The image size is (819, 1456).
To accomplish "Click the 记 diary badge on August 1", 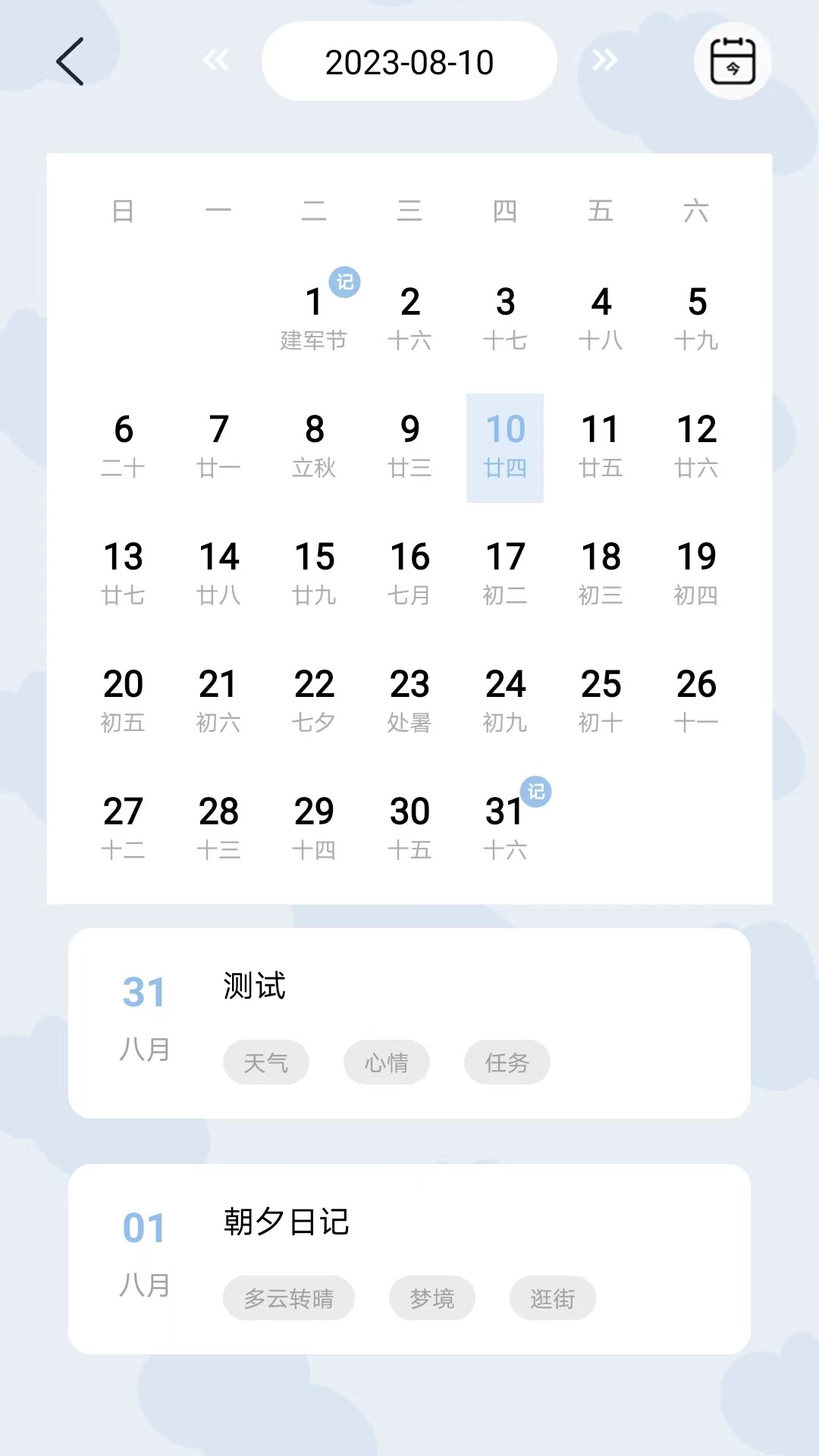I will 345,281.
